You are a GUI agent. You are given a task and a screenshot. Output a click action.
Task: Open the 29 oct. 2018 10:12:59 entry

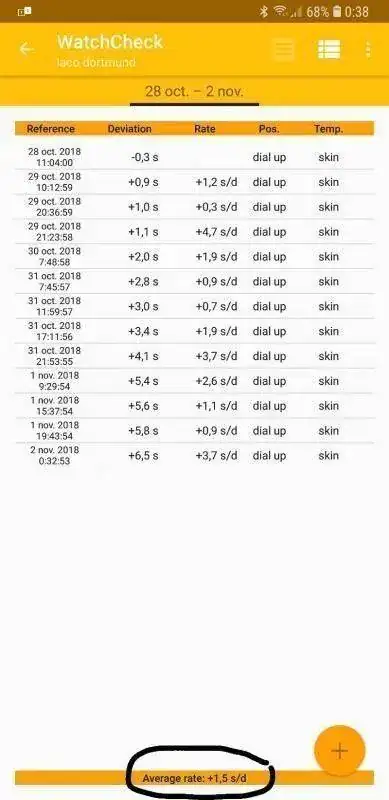tap(194, 182)
